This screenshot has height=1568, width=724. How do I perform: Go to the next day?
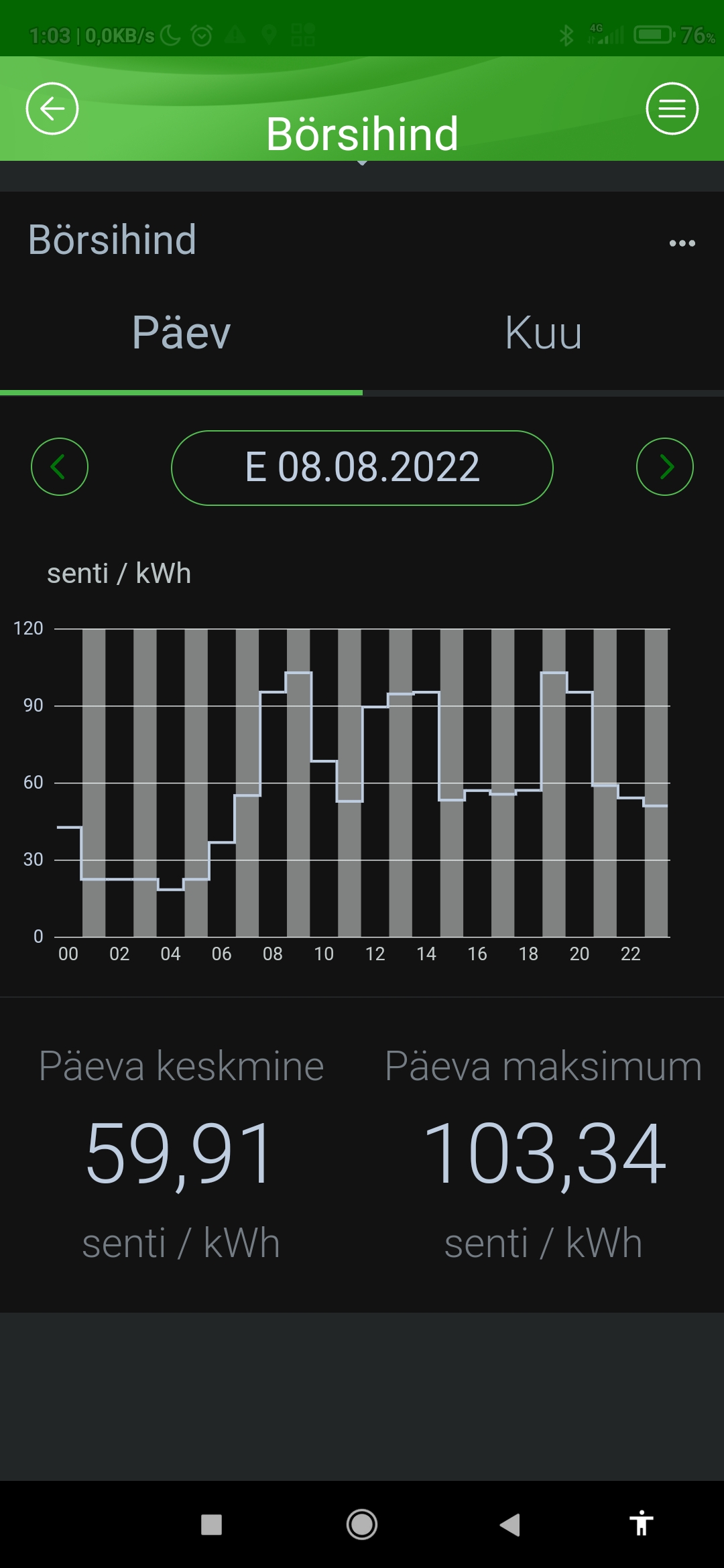click(x=664, y=467)
